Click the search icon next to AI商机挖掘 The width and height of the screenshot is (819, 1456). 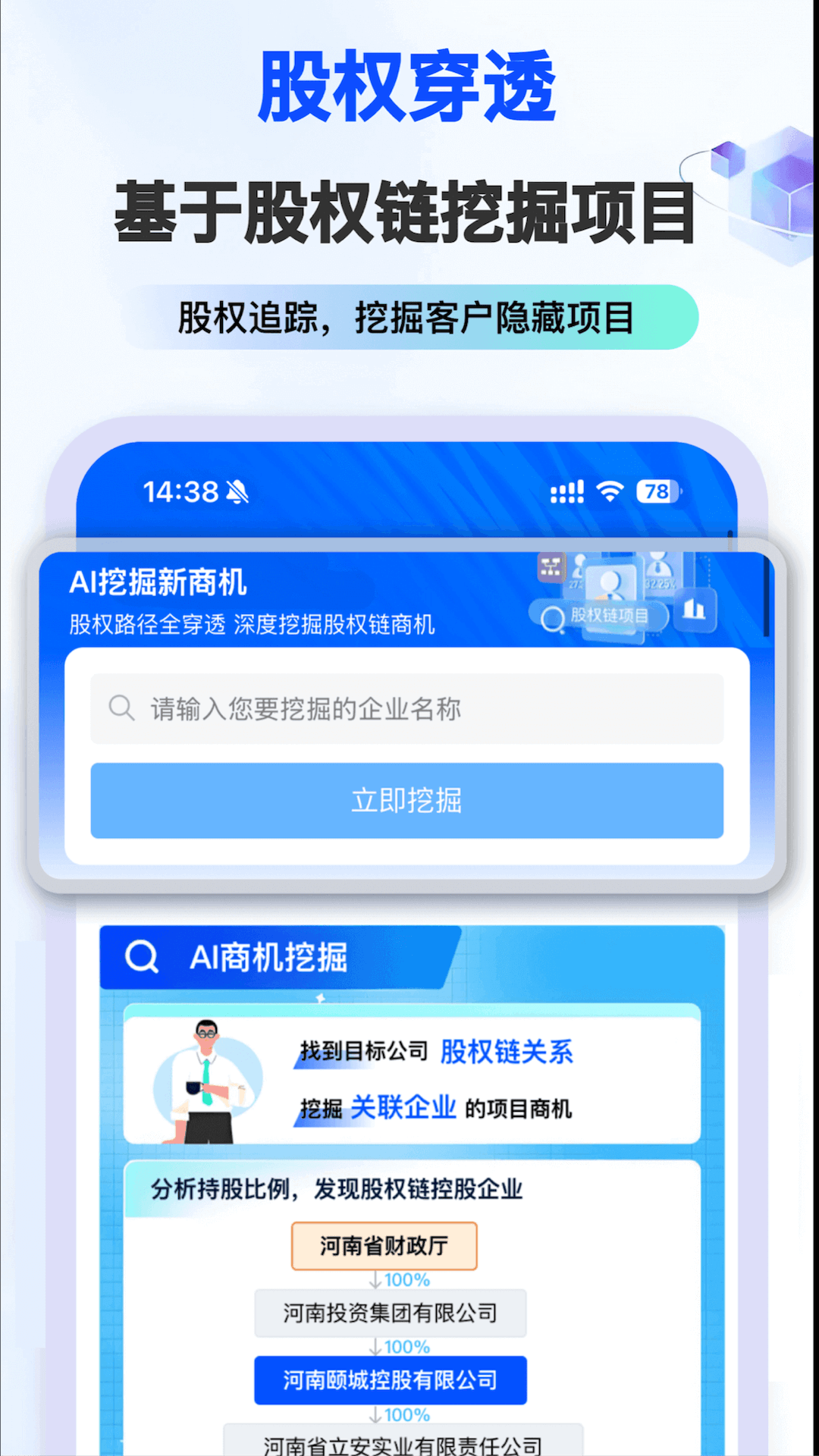tap(143, 957)
